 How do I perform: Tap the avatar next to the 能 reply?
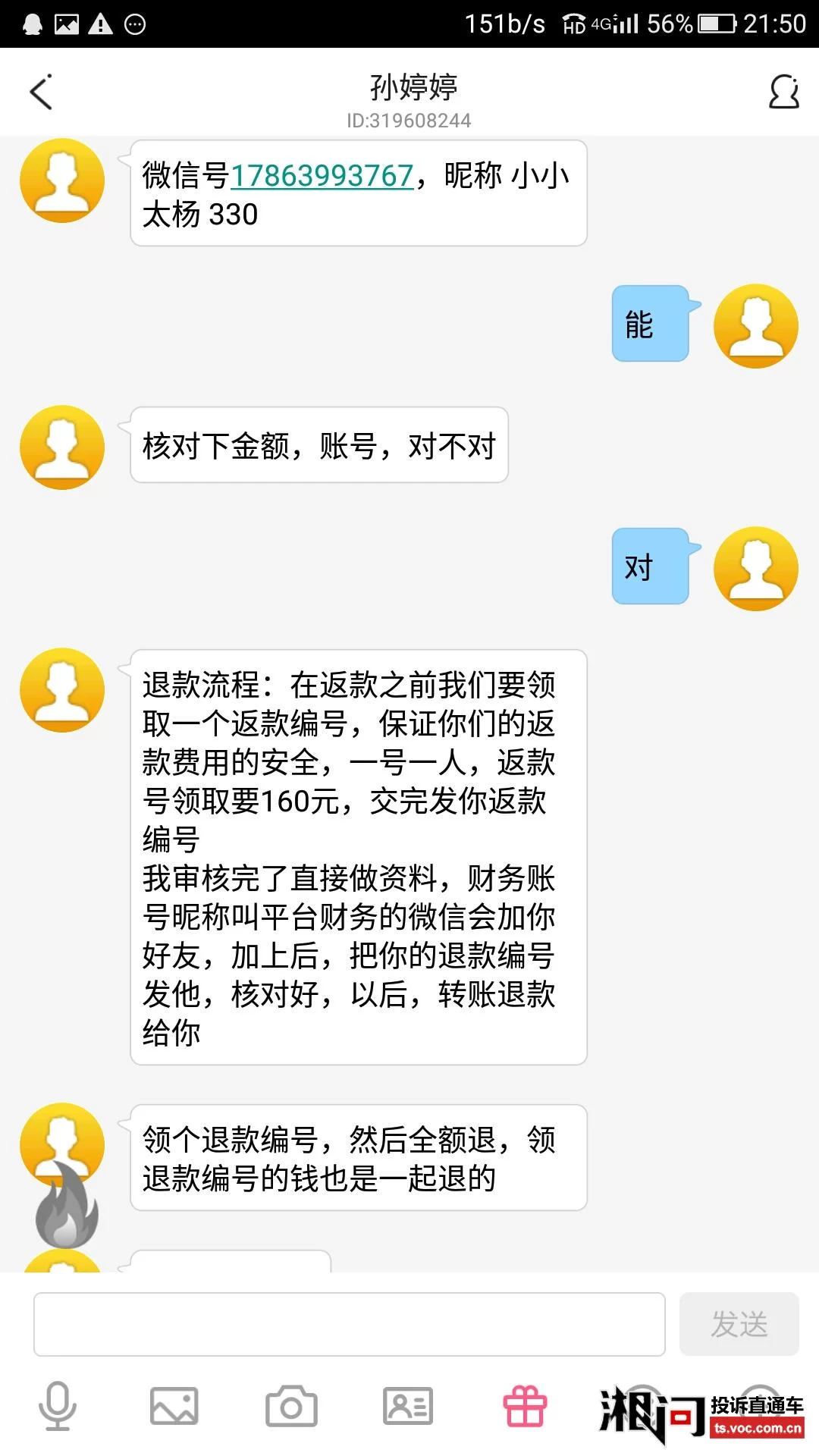(x=755, y=325)
